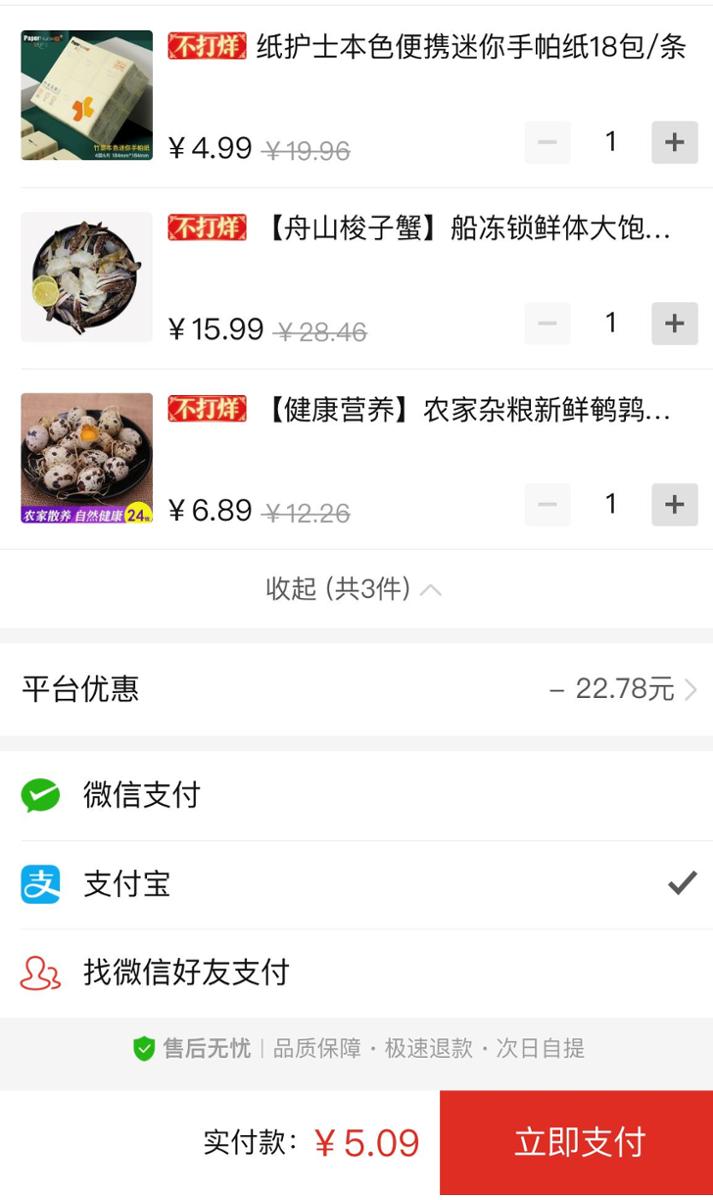Increase quantity of 农家杂粮 quail eggs

(674, 504)
